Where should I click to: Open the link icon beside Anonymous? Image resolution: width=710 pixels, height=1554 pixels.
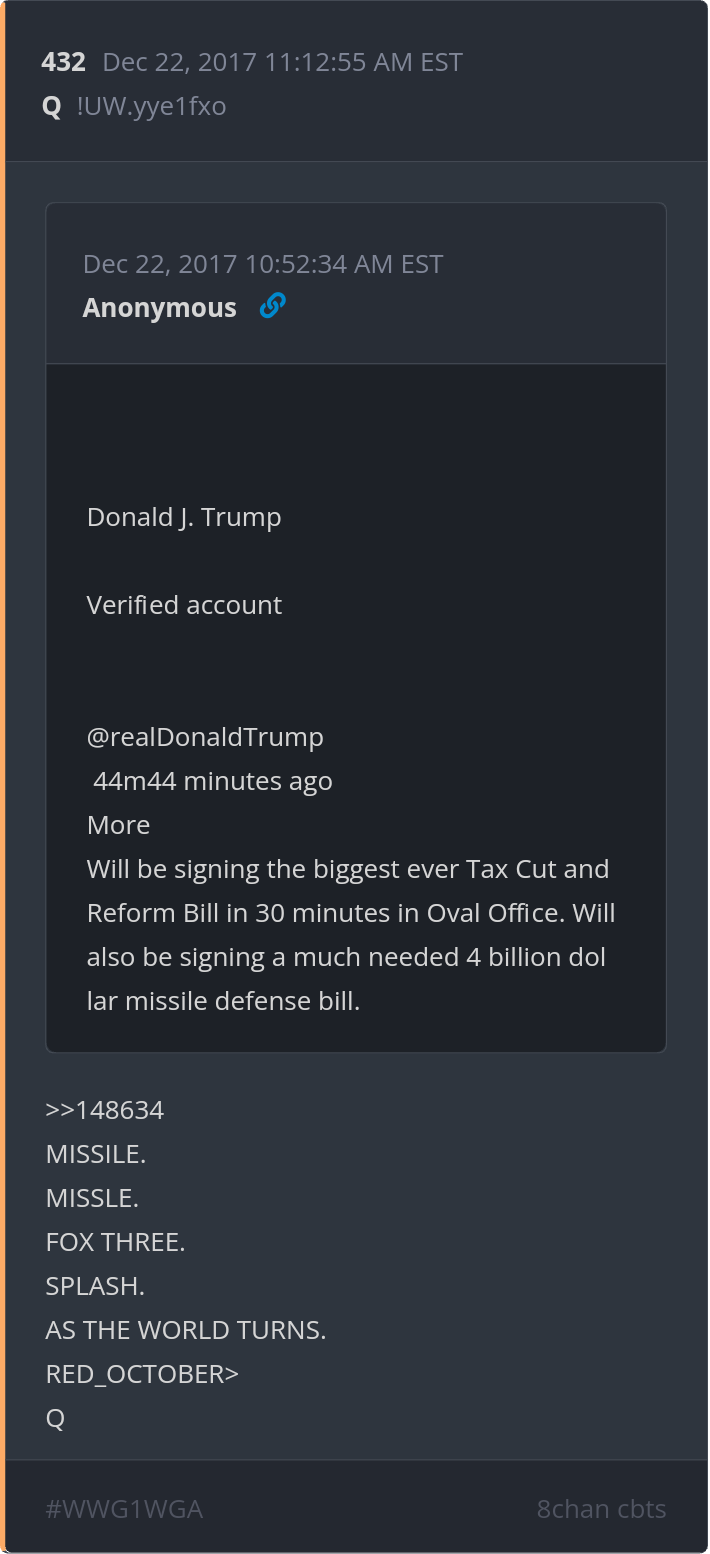[x=272, y=306]
